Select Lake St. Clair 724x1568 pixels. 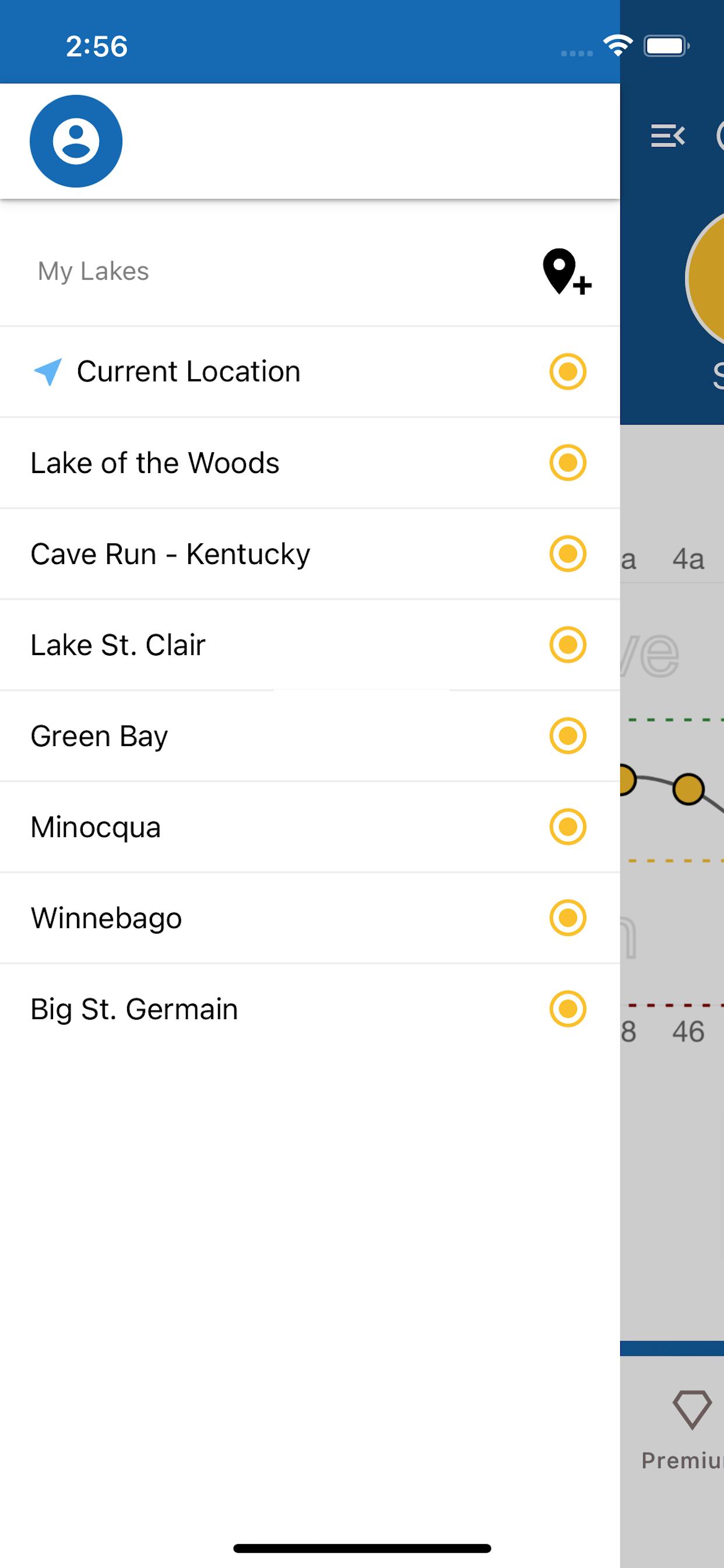click(x=310, y=645)
